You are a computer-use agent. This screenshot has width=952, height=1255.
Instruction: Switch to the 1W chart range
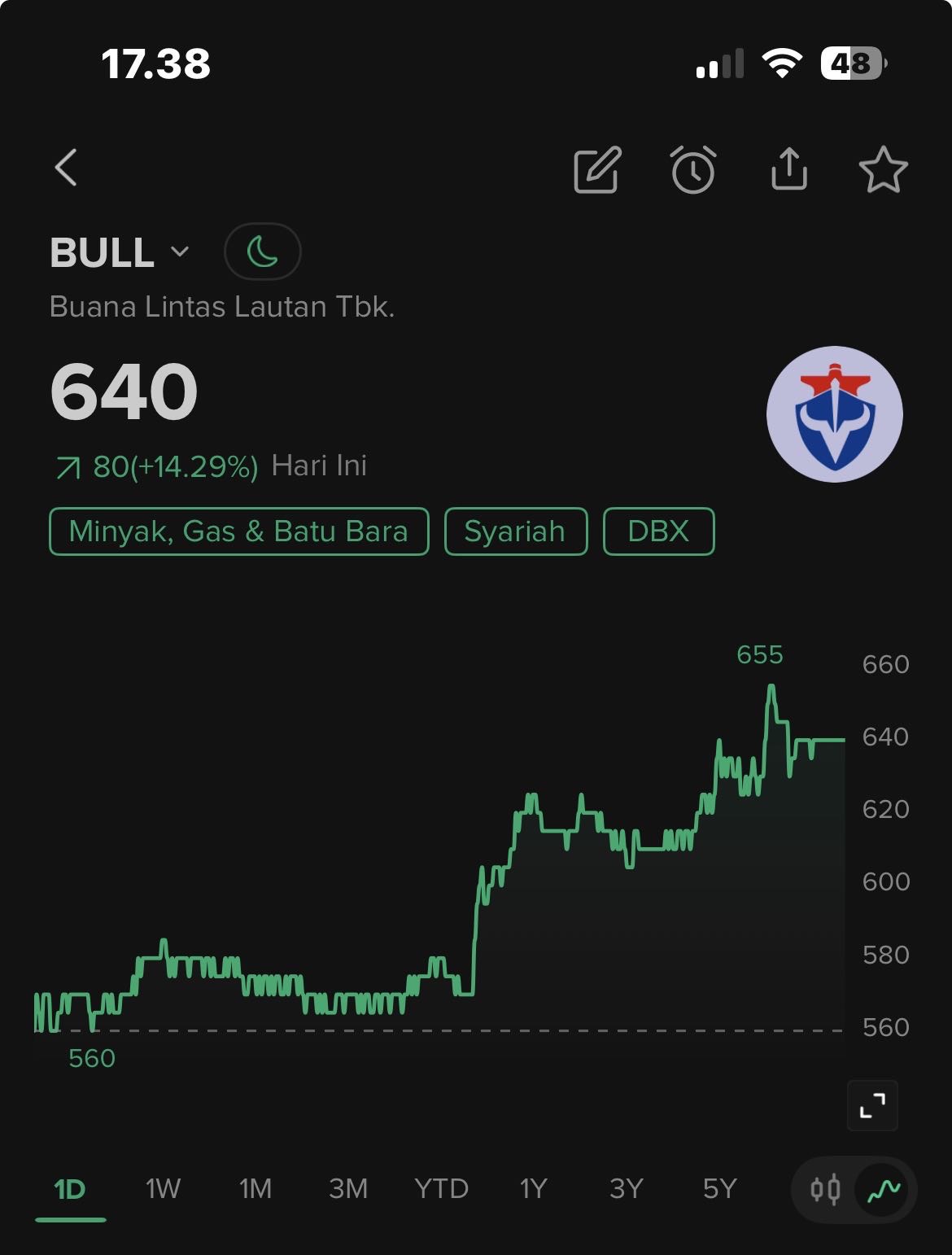click(x=163, y=1189)
